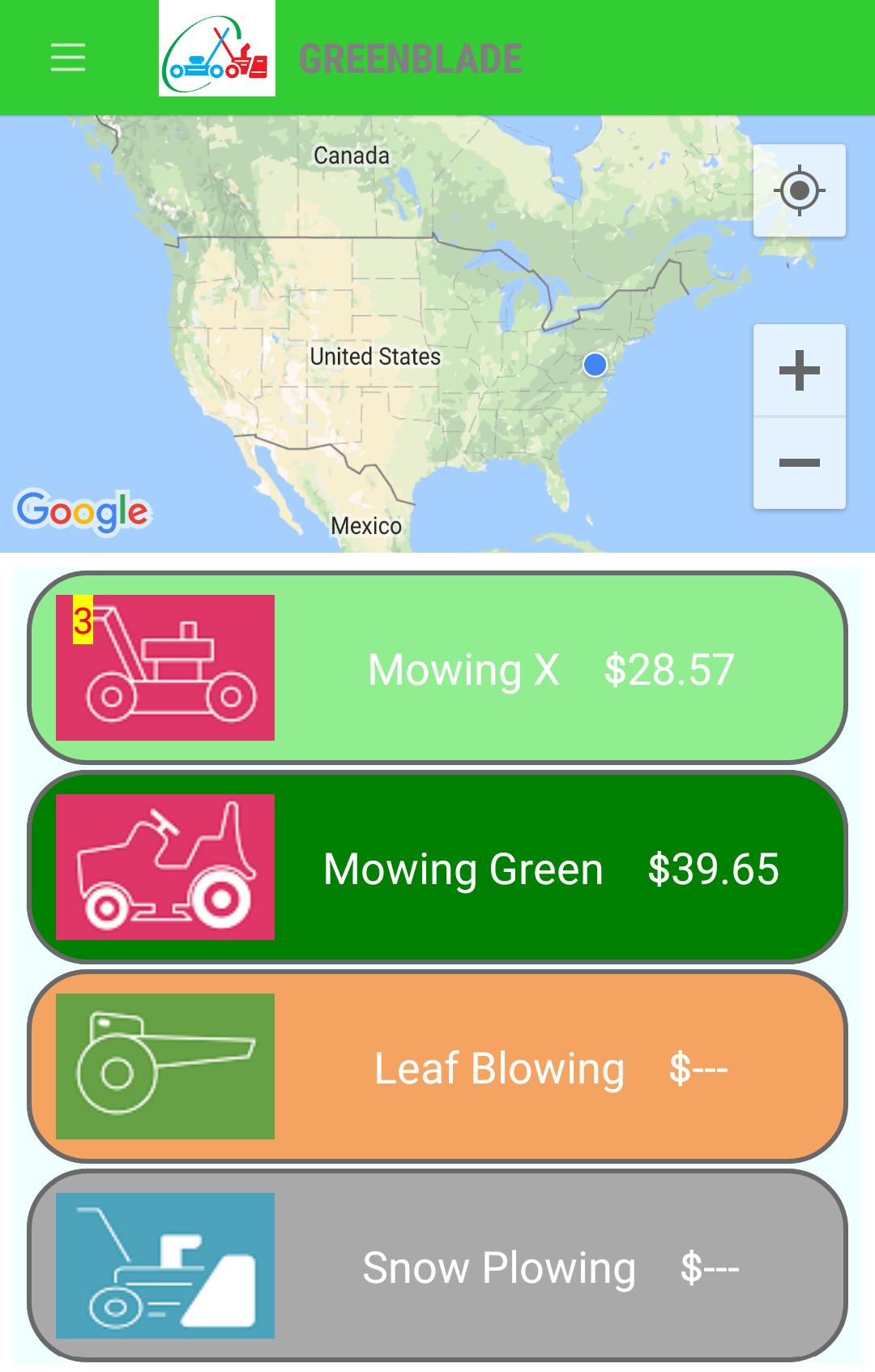Center map on my current location
Viewport: 875px width, 1372px height.
tap(799, 191)
